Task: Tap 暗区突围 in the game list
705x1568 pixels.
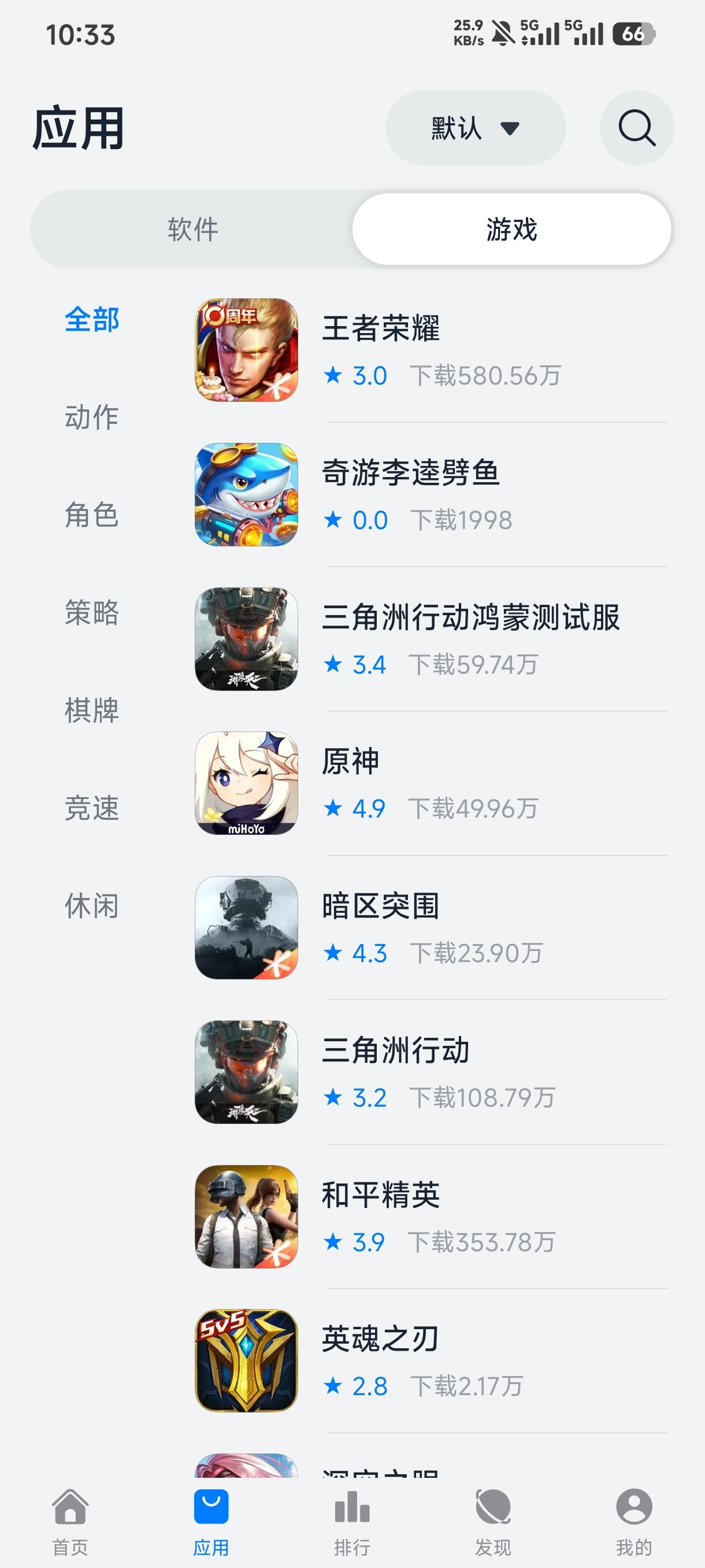Action: 429,927
